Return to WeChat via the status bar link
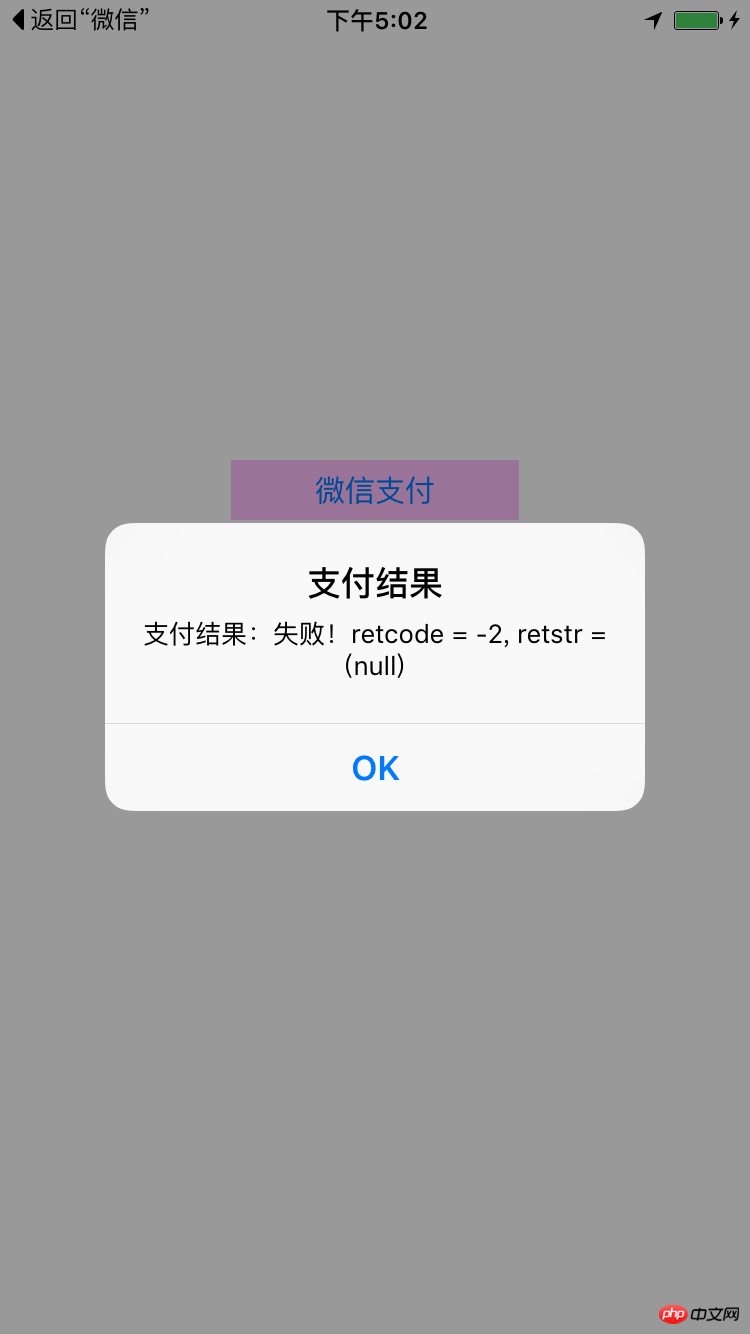This screenshot has width=750, height=1334. (82, 20)
